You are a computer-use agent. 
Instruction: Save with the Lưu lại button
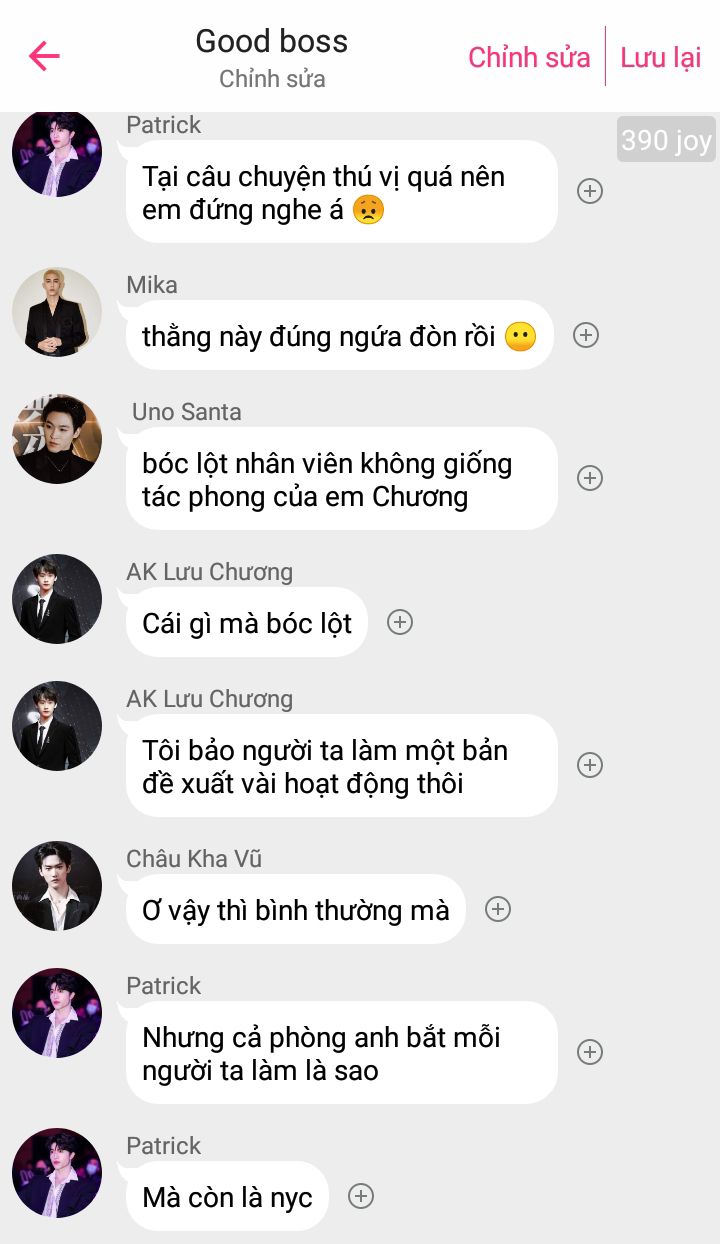(x=661, y=57)
